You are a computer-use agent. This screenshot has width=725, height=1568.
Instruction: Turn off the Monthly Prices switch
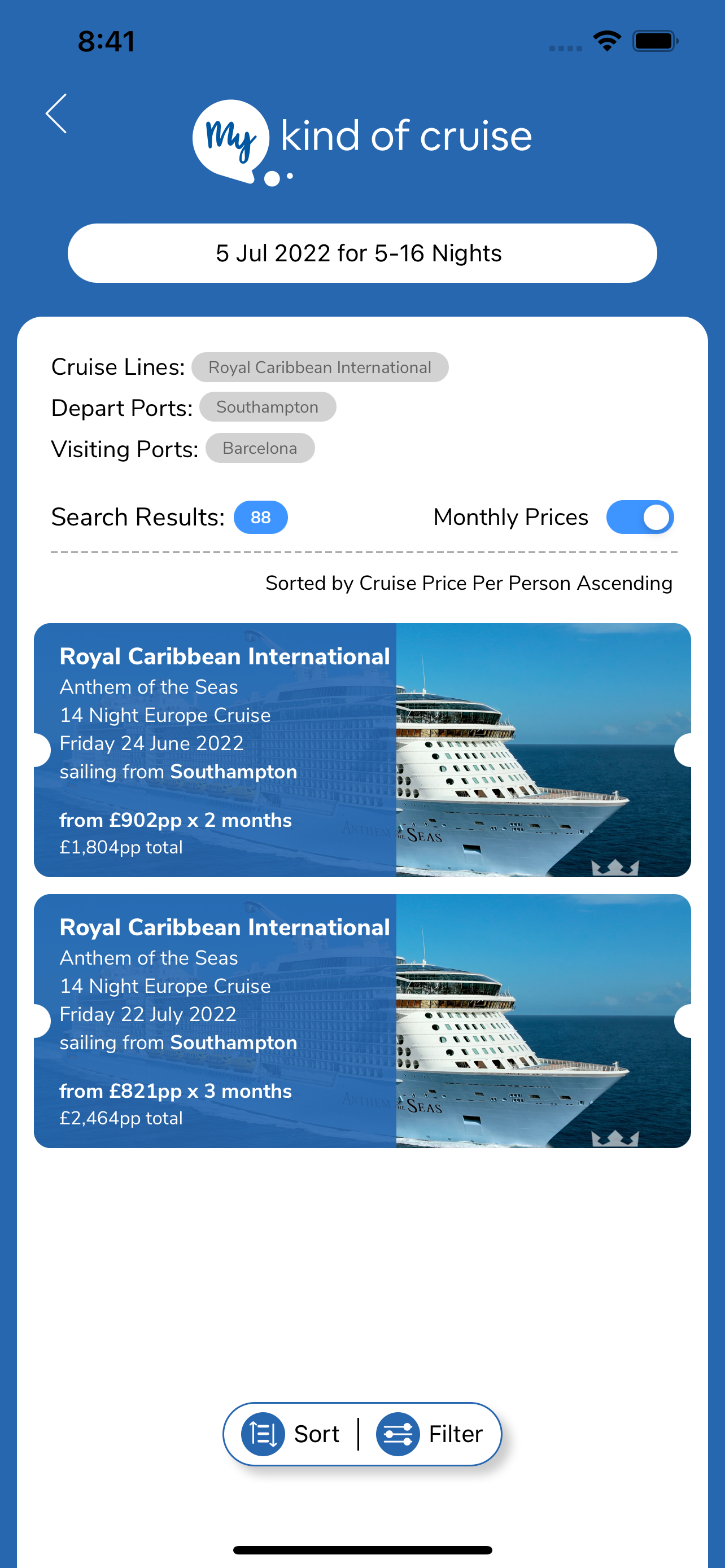click(x=639, y=518)
